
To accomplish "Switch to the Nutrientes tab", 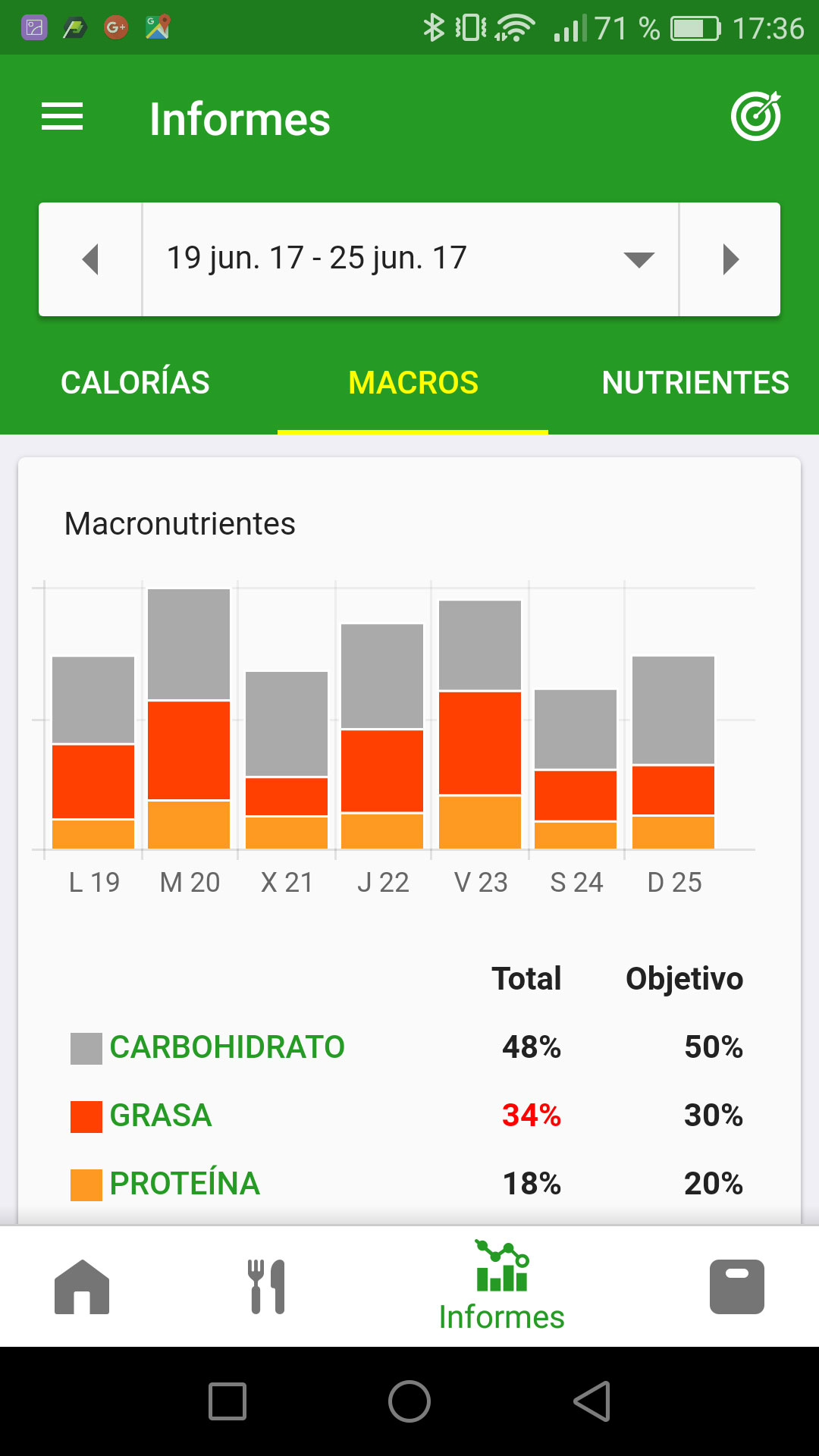I will click(695, 383).
